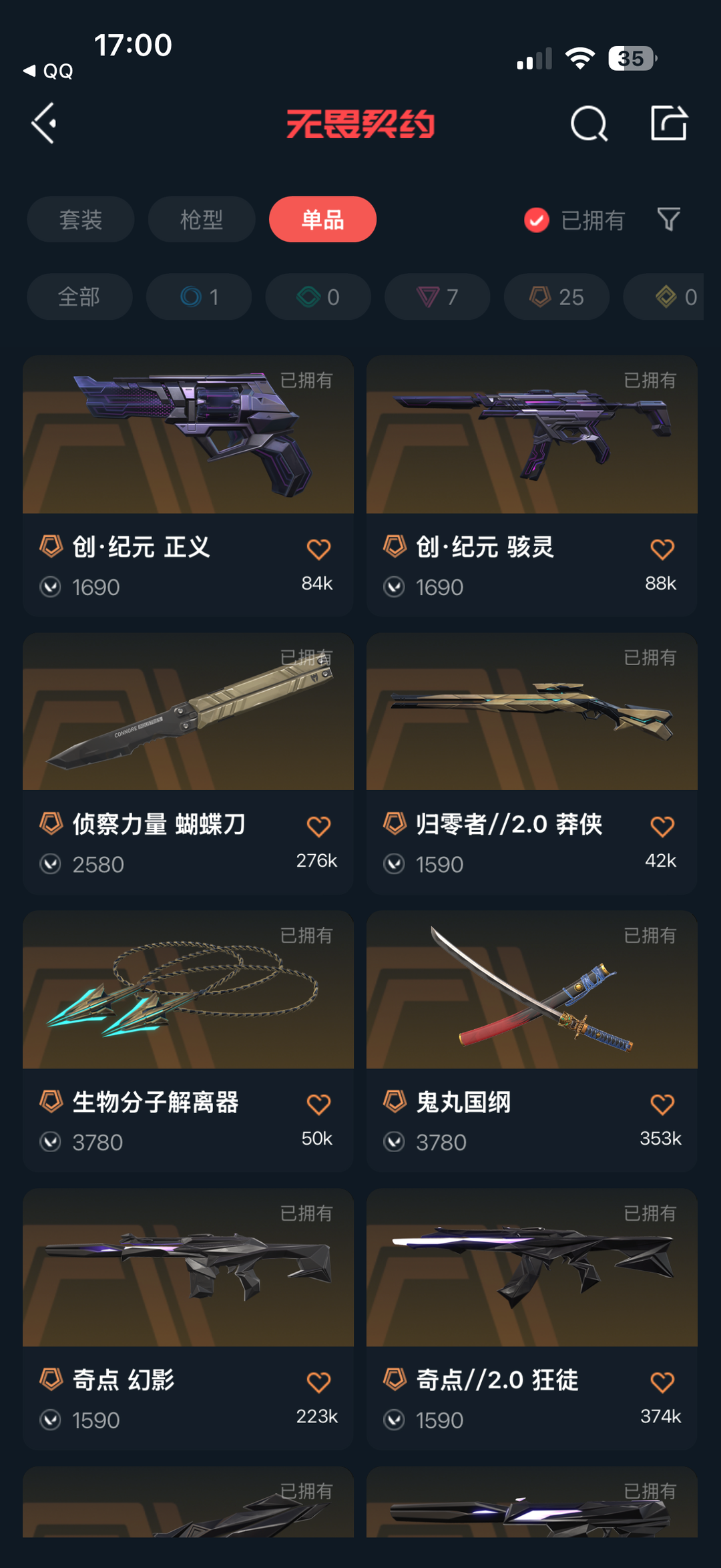Screen dimensions: 721x1568
Task: Filter by the blue tier chip showing 1
Action: pos(199,297)
